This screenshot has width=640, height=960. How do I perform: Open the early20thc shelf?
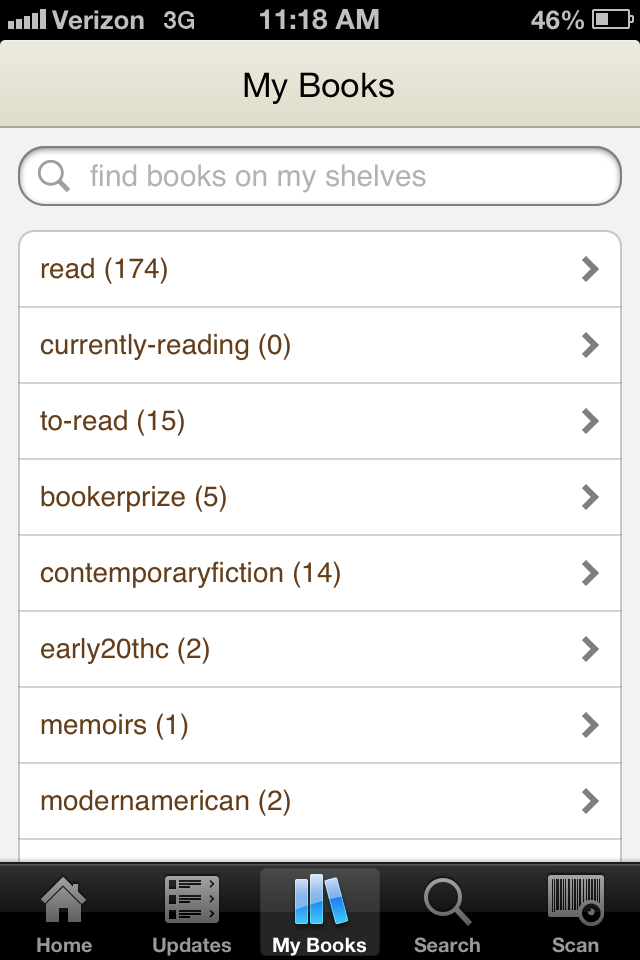tap(320, 649)
